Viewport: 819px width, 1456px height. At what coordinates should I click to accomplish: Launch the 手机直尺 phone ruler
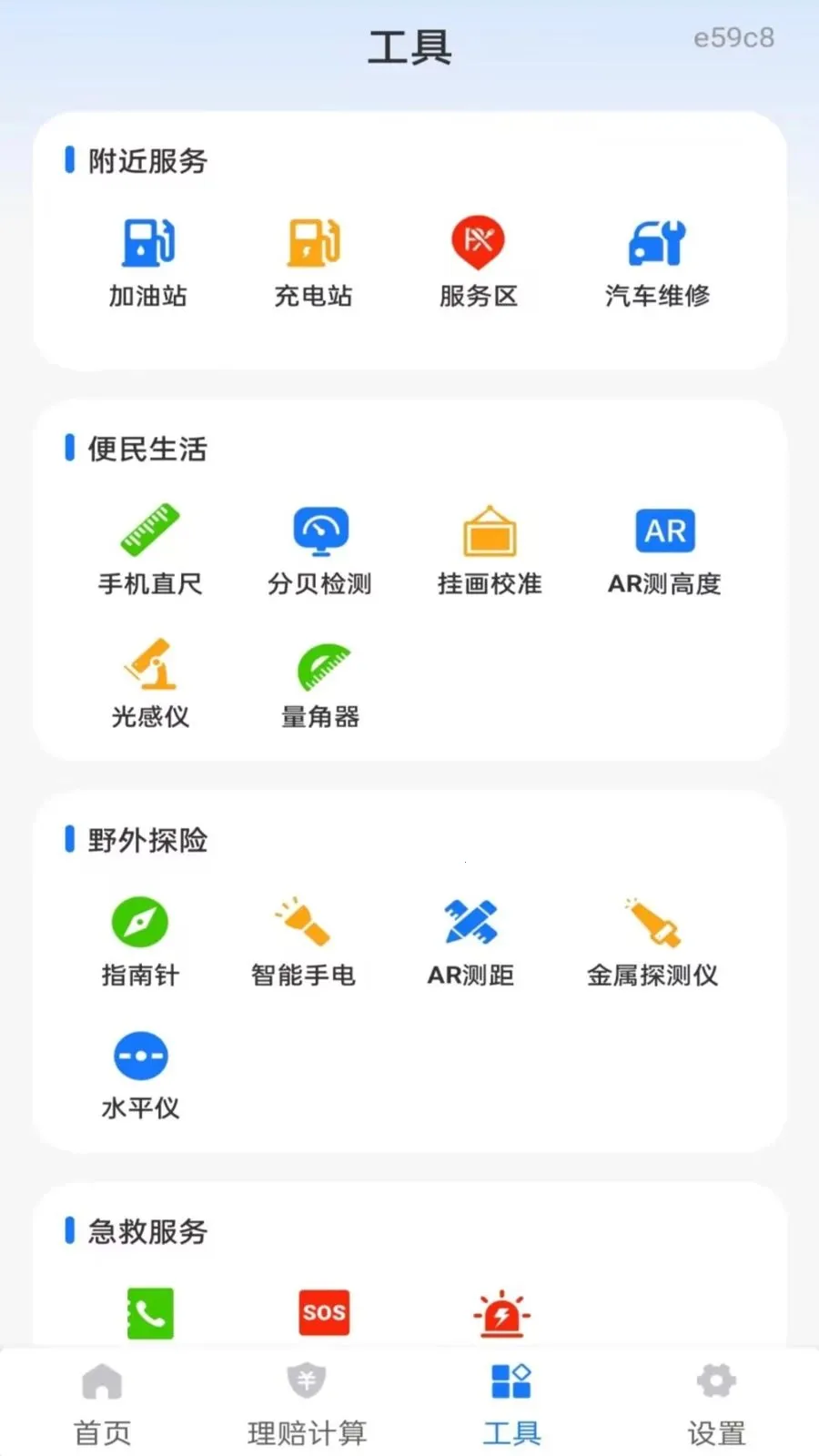pyautogui.click(x=150, y=550)
